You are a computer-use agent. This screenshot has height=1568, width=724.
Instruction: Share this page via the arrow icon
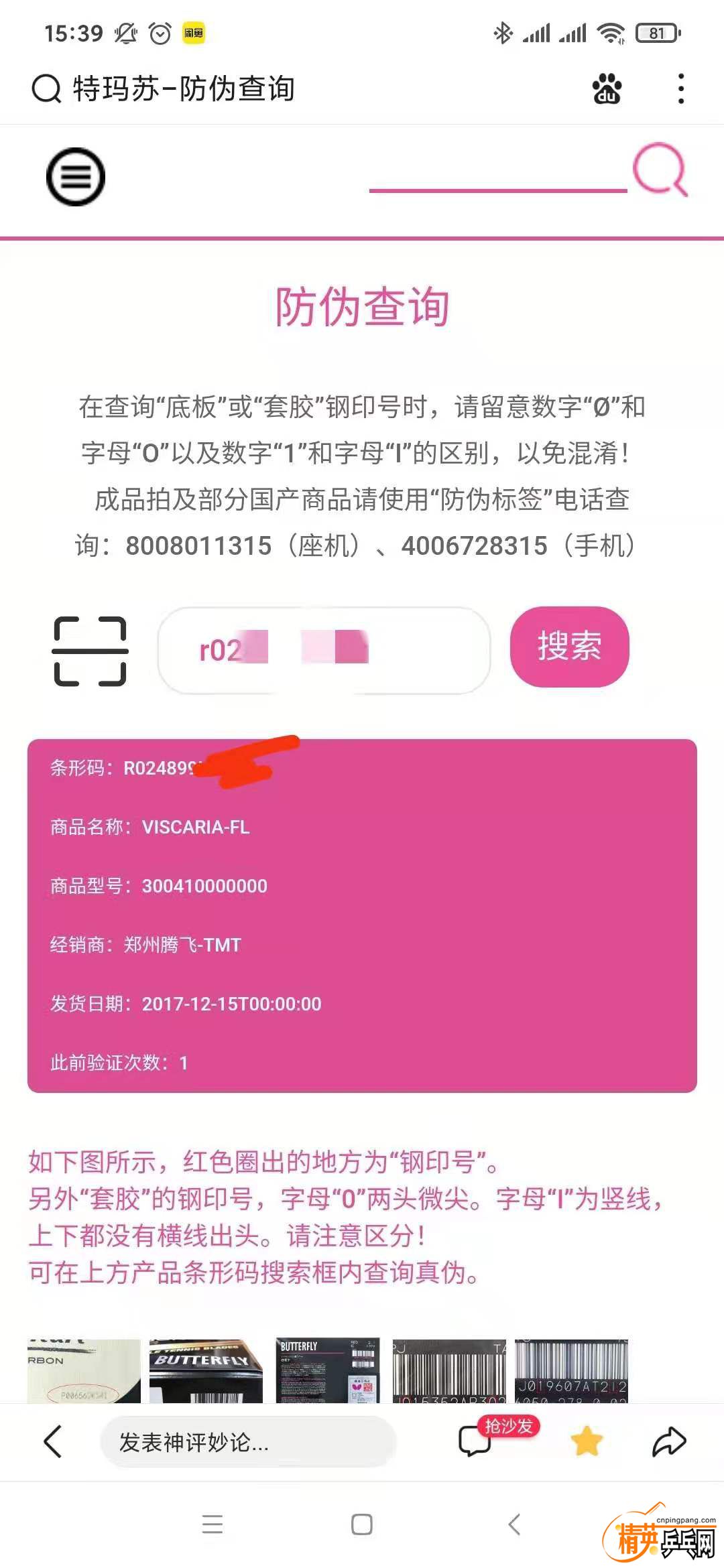coord(669,1441)
